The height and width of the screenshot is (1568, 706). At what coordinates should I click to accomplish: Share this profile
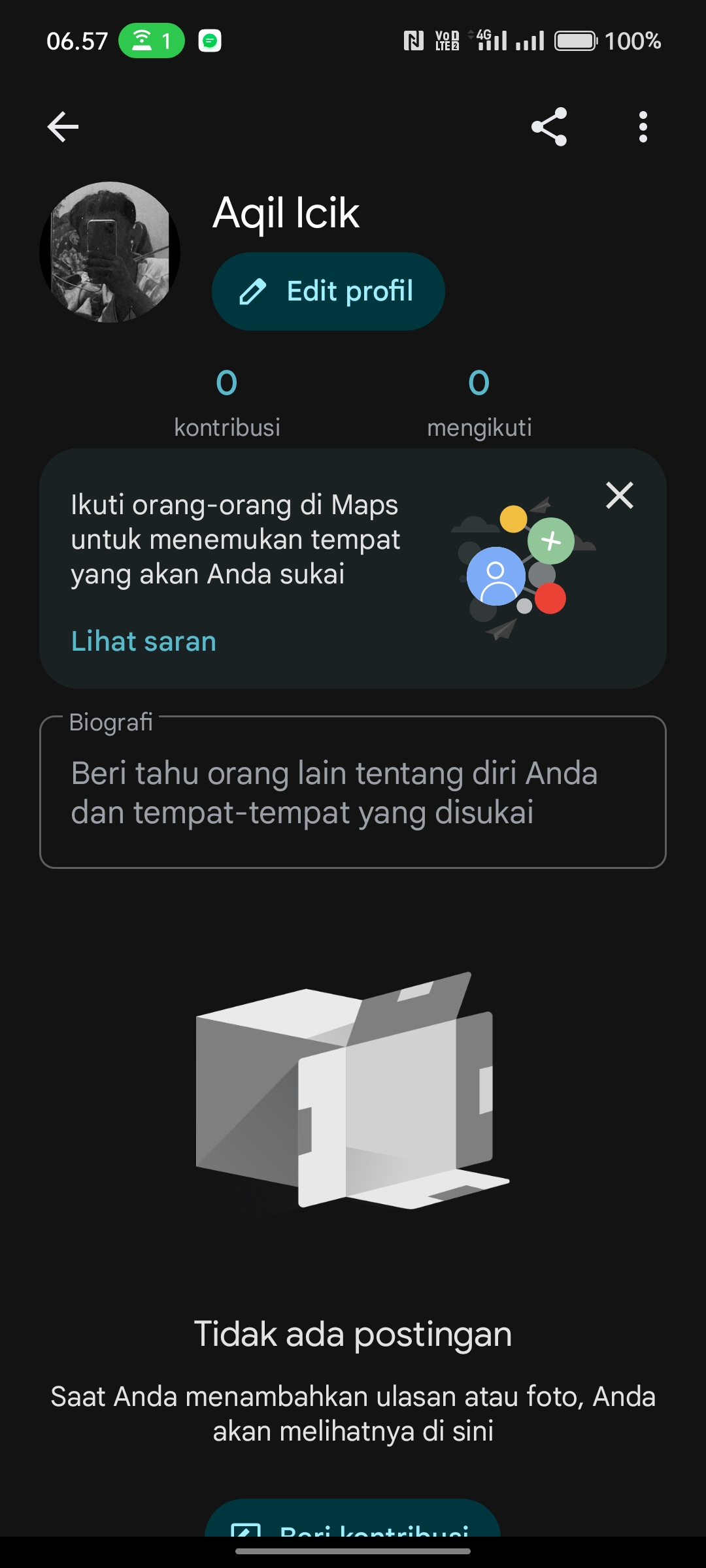(x=549, y=127)
